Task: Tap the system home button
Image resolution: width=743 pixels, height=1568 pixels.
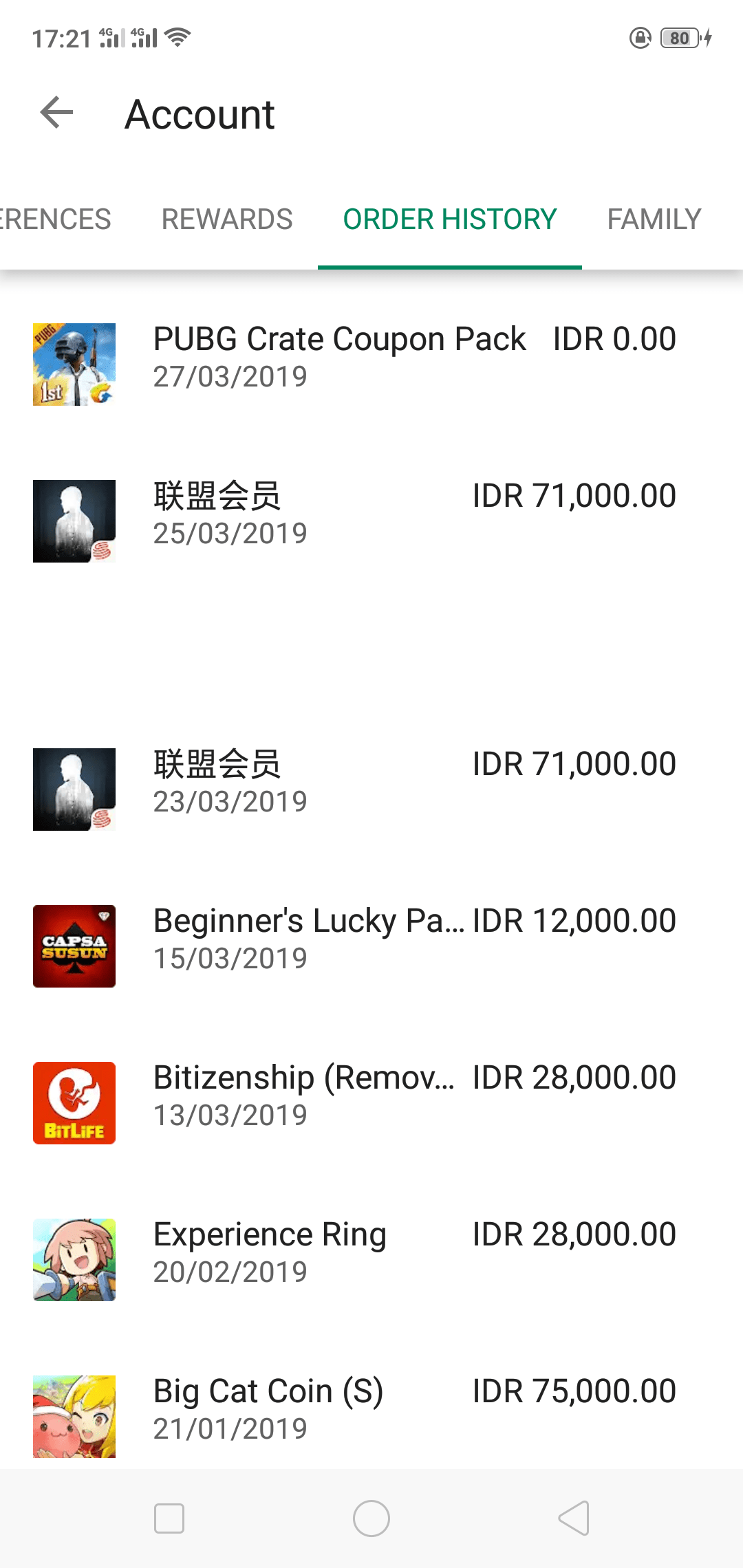Action: coord(371,1518)
